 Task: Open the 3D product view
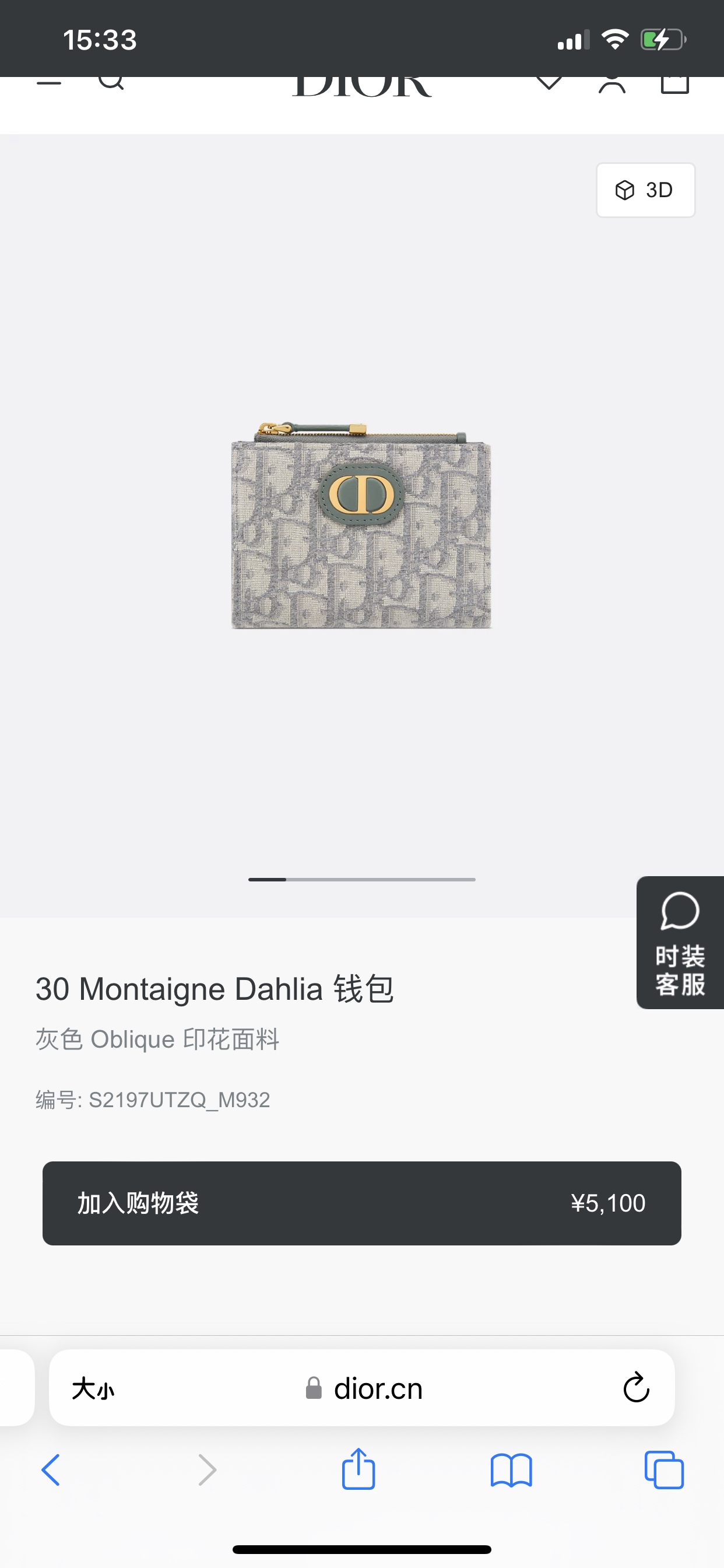pos(645,190)
